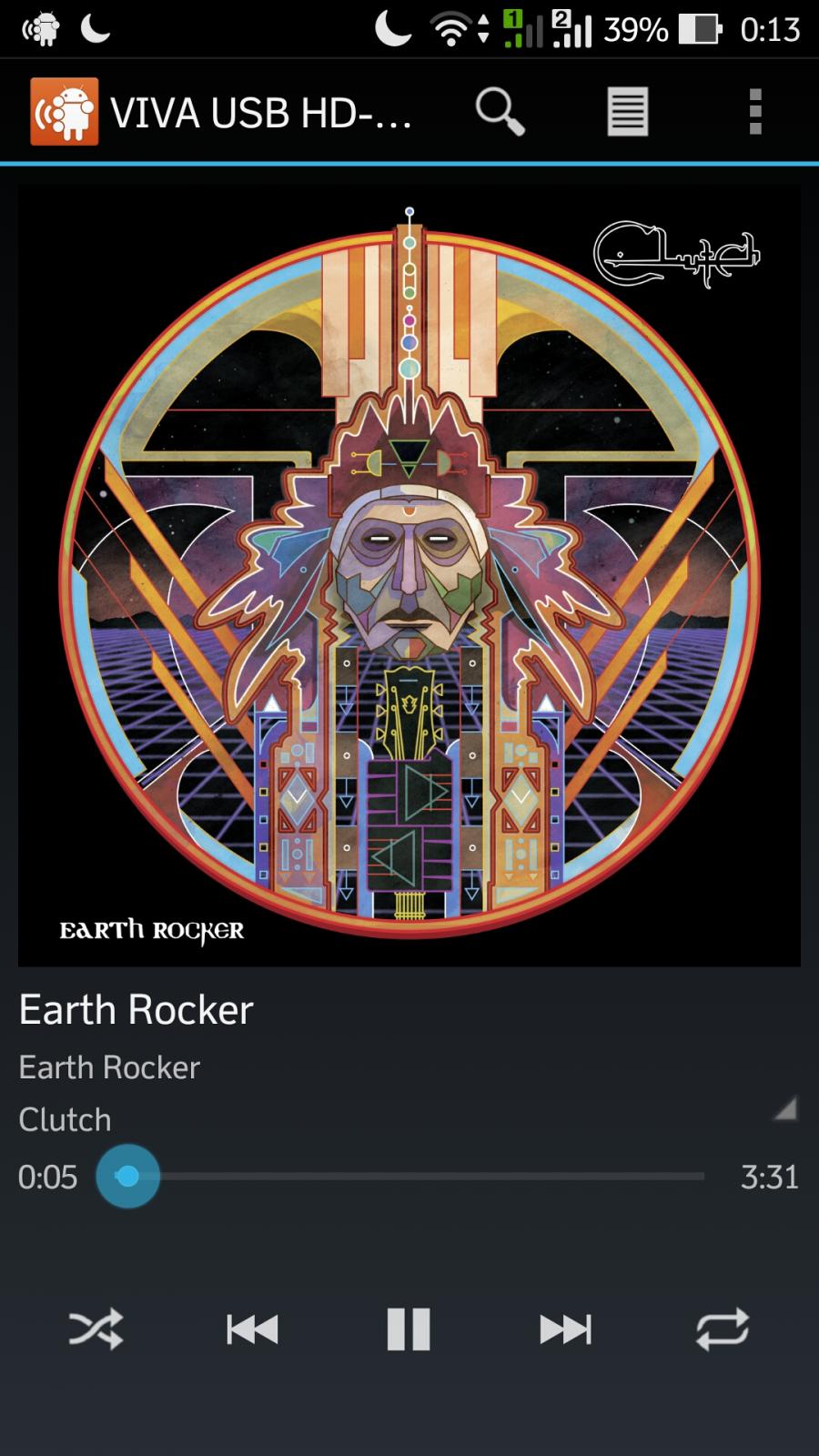Viewport: 819px width, 1456px height.
Task: Open the search icon in the app bar
Action: pos(500,112)
